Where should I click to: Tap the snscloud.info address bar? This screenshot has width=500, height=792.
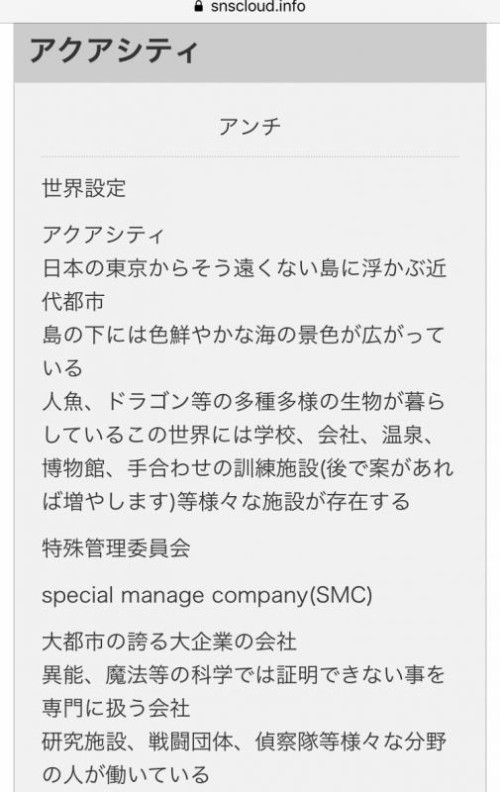pyautogui.click(x=250, y=7)
